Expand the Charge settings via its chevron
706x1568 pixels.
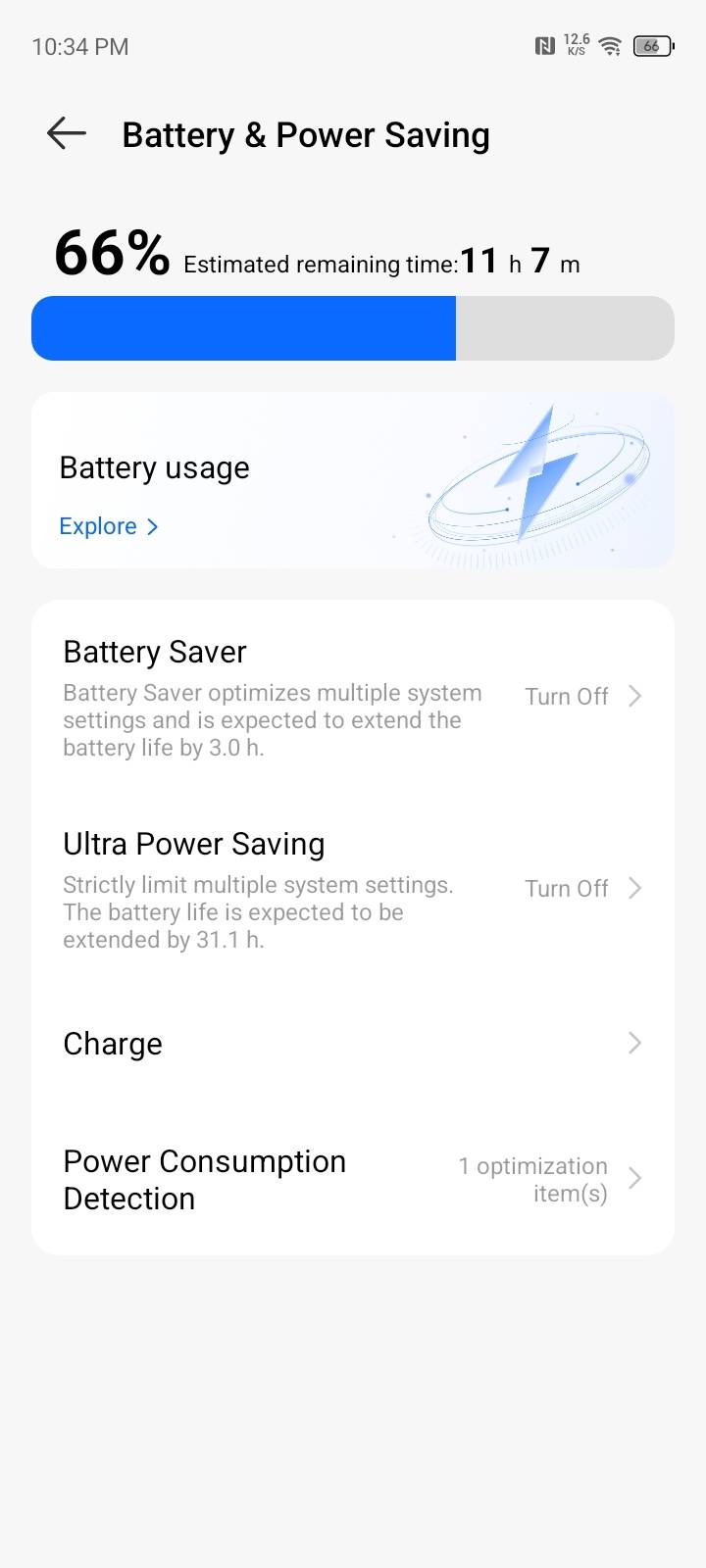(x=634, y=1043)
